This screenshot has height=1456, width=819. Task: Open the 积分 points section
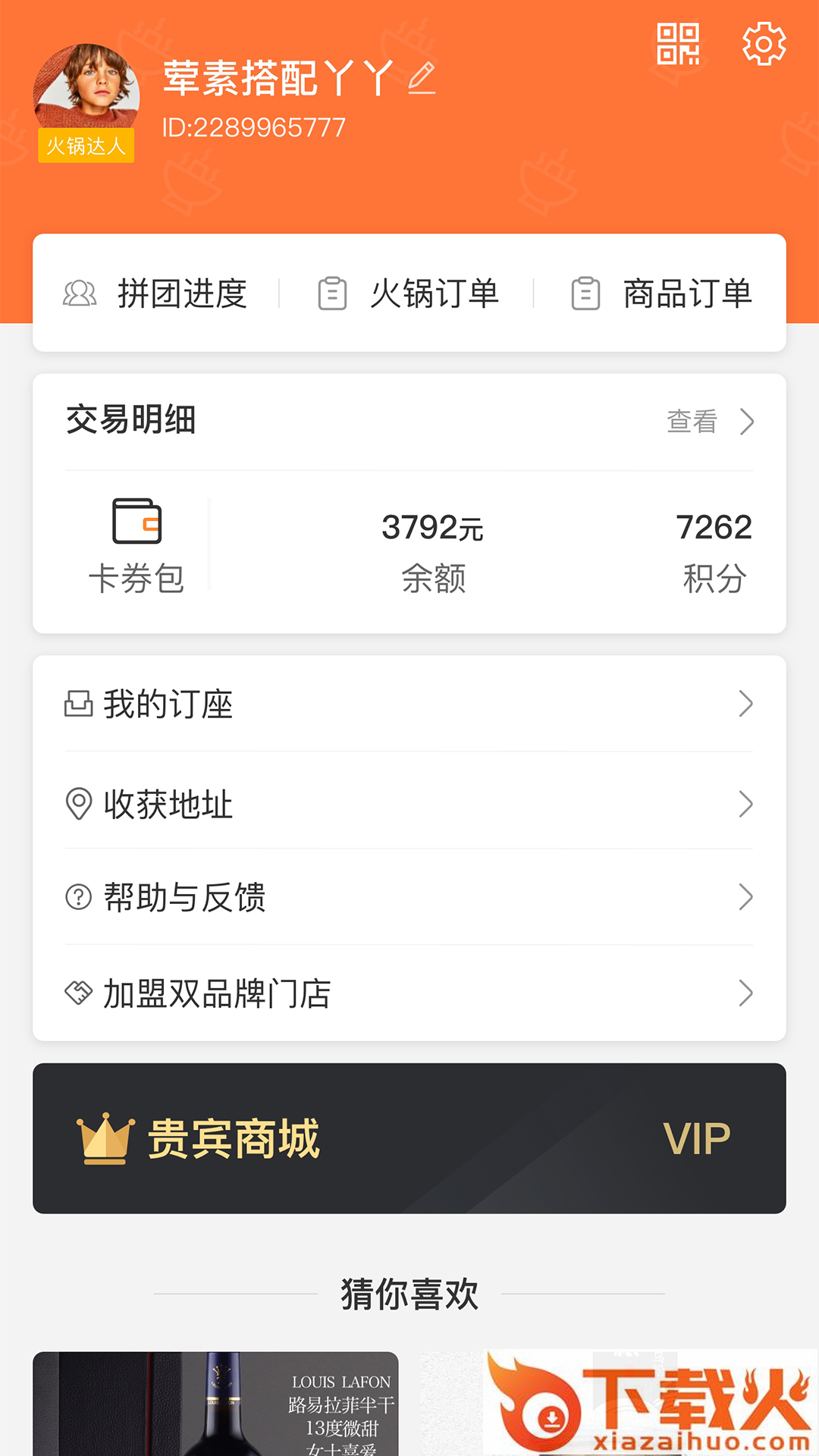click(x=714, y=551)
